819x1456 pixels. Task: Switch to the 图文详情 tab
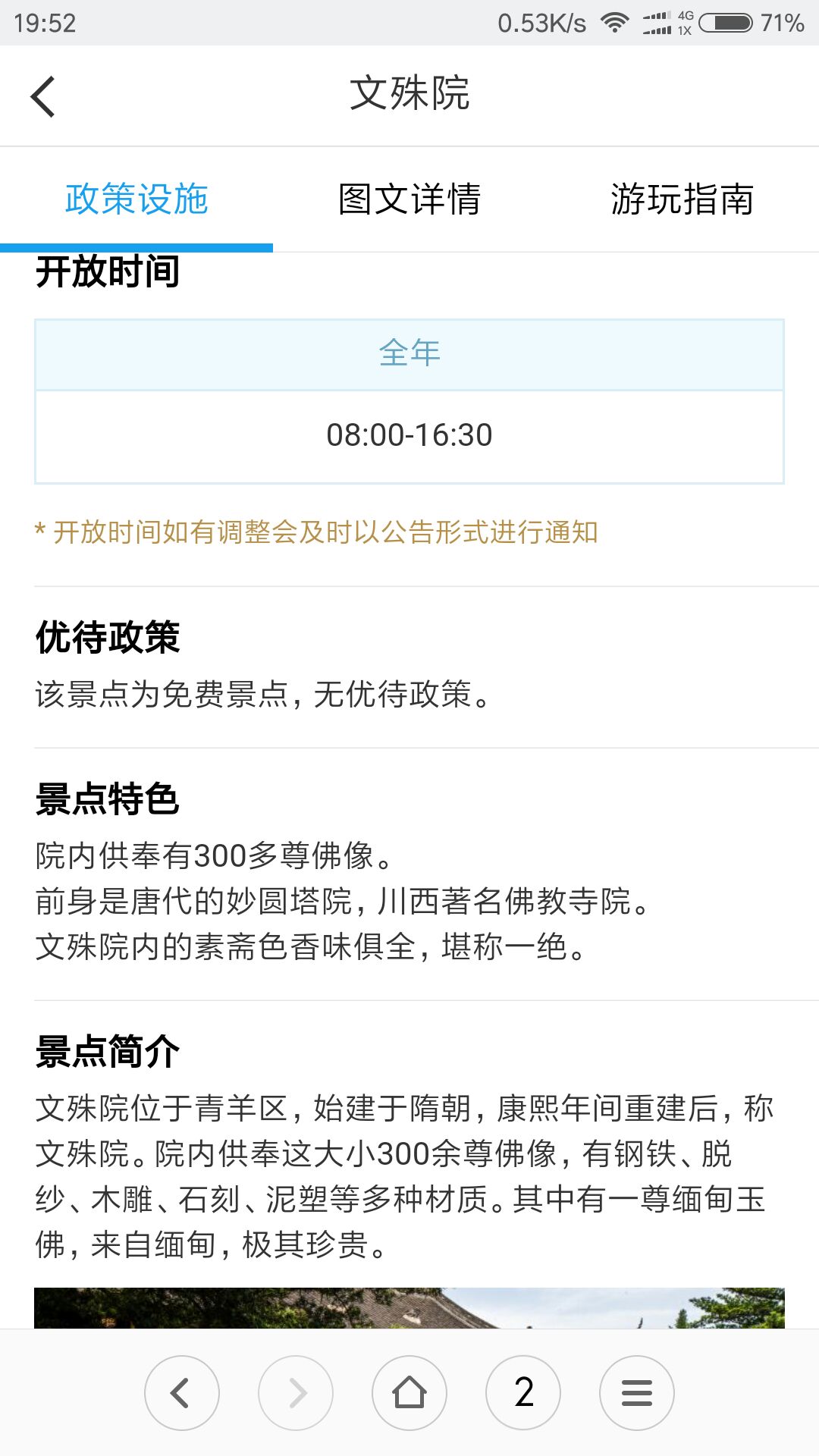pyautogui.click(x=409, y=199)
